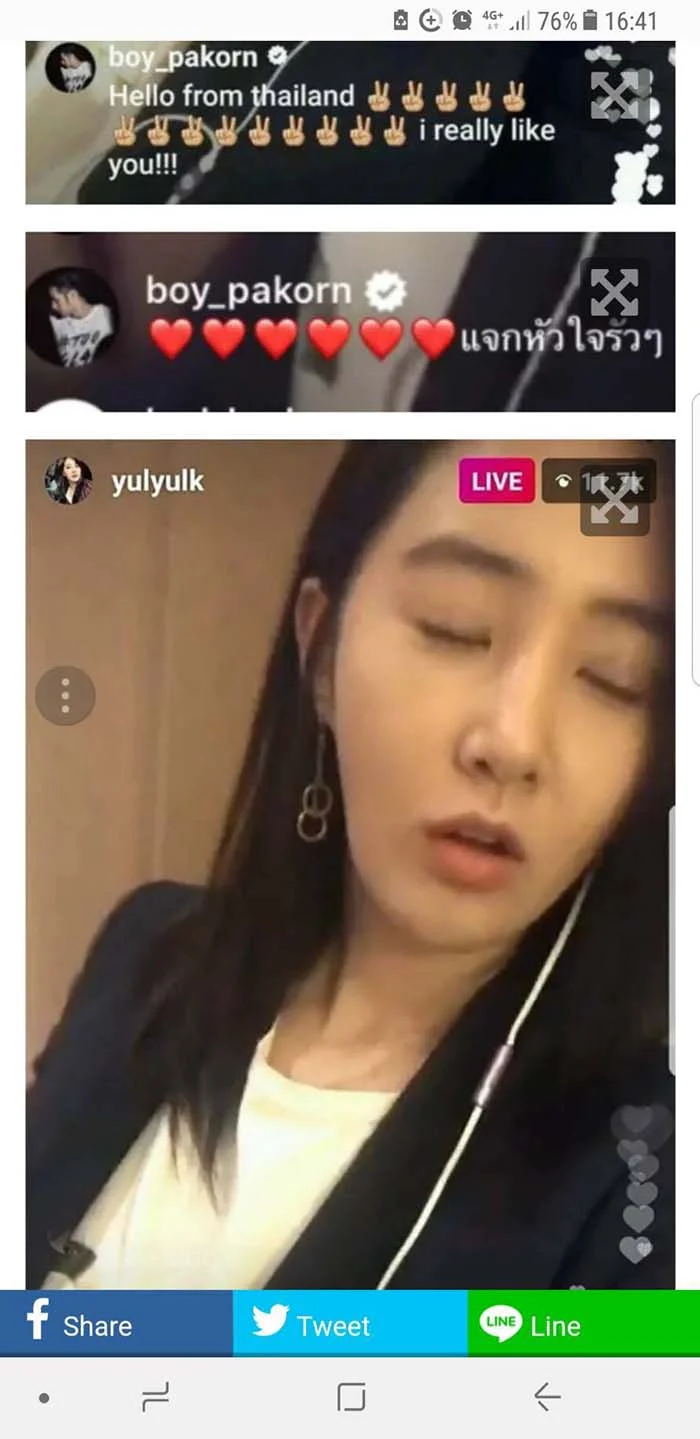The width and height of the screenshot is (700, 1439).
Task: Open the three-dot floating menu
Action: (x=65, y=695)
